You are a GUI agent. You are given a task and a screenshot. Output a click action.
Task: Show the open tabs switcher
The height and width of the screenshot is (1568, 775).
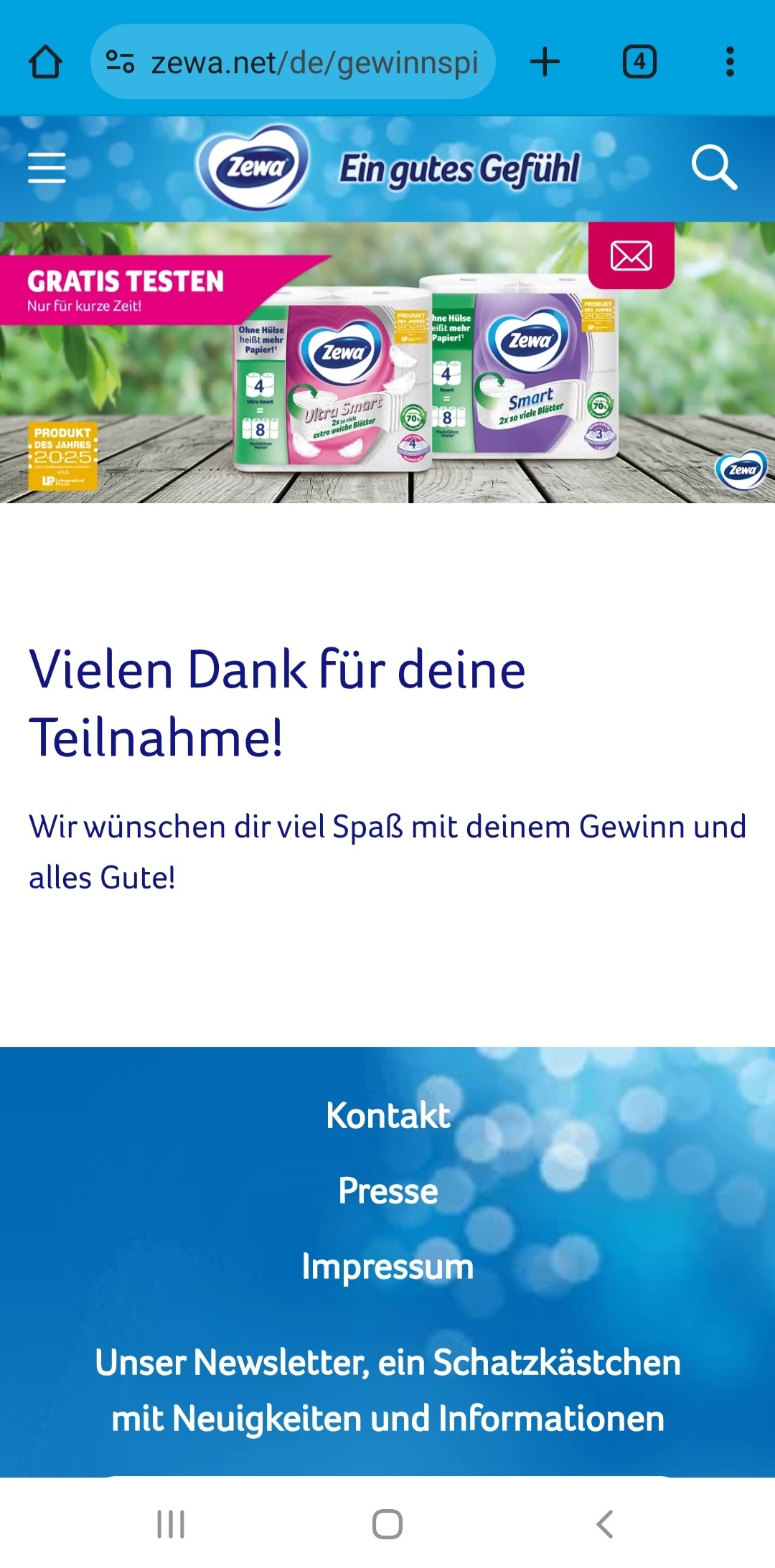pos(639,62)
